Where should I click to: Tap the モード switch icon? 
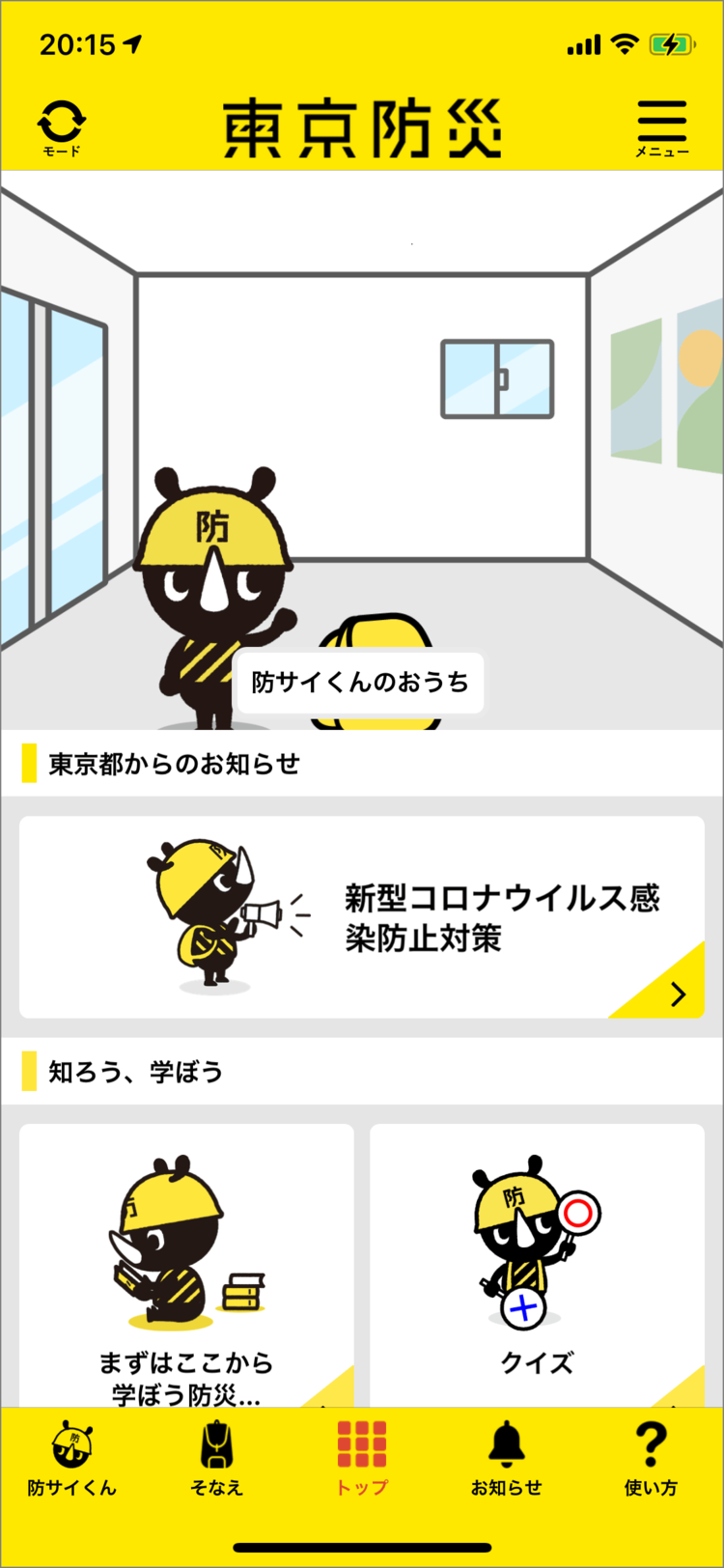pos(62,127)
